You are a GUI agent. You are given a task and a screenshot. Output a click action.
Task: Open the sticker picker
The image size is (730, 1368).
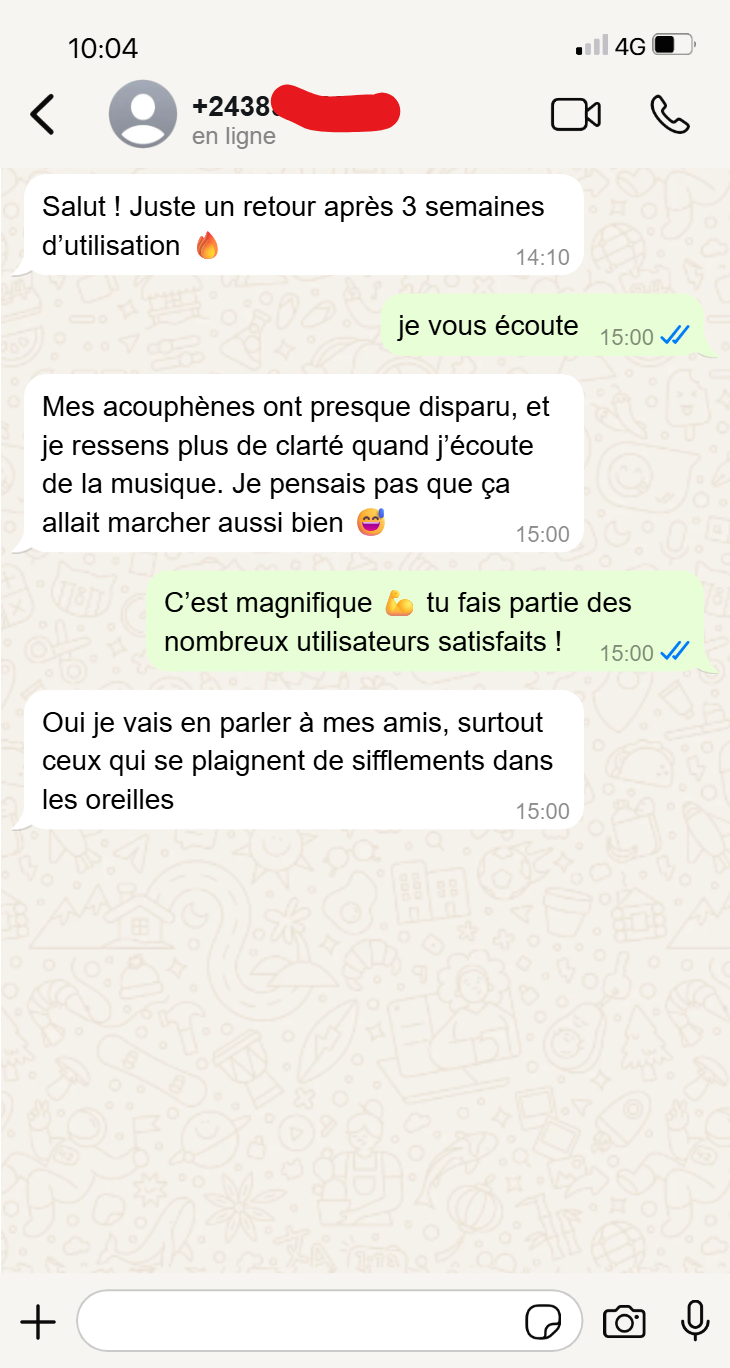pos(543,1322)
